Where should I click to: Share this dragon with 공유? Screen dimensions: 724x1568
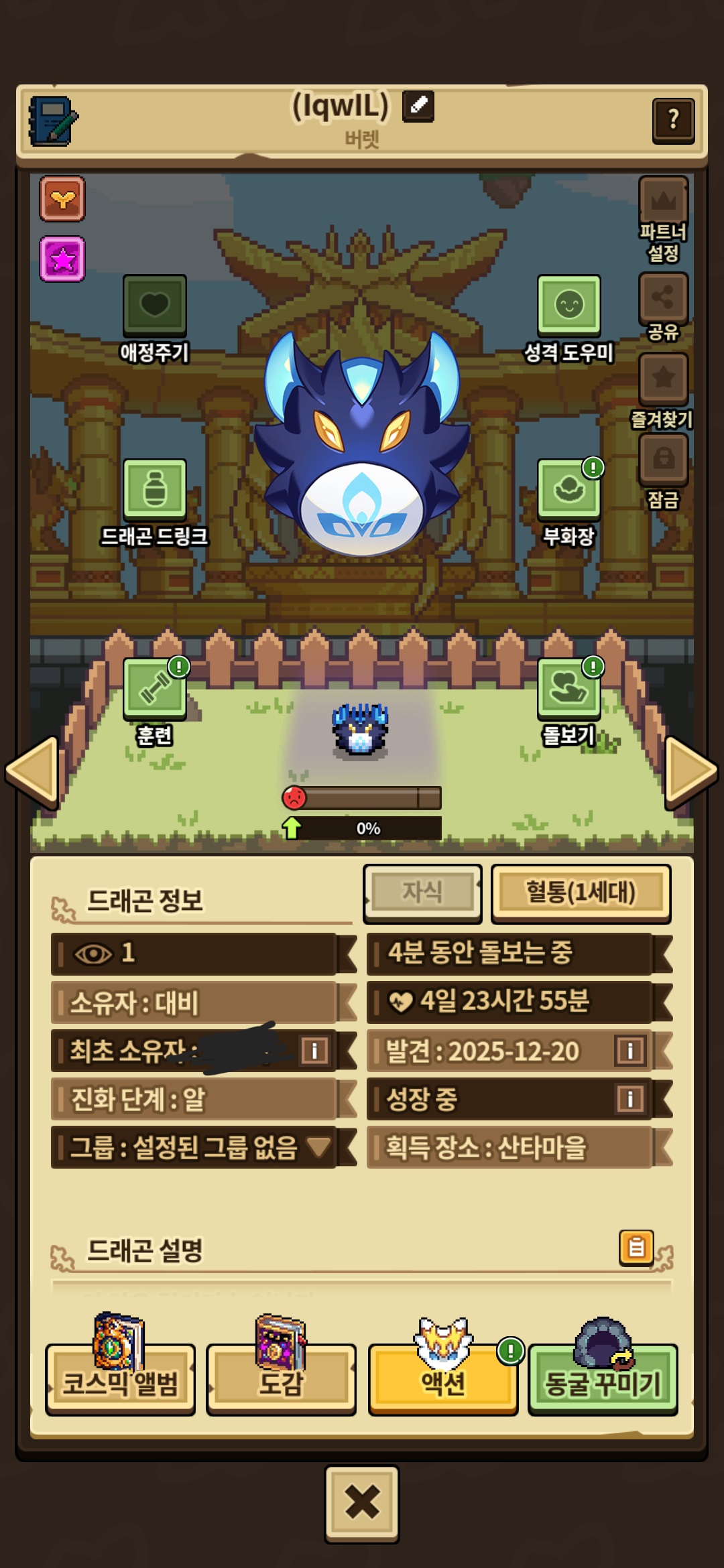663,298
